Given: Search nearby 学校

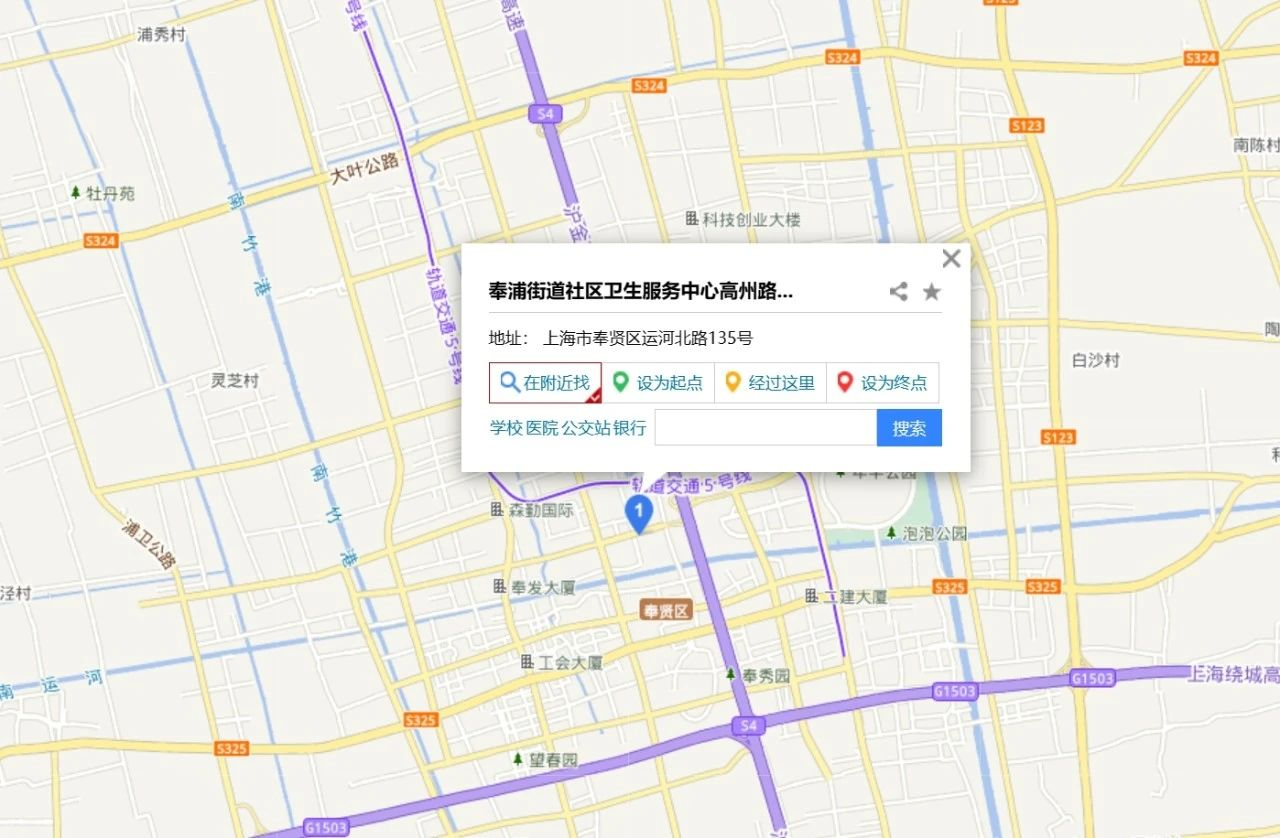Looking at the screenshot, I should (506, 428).
